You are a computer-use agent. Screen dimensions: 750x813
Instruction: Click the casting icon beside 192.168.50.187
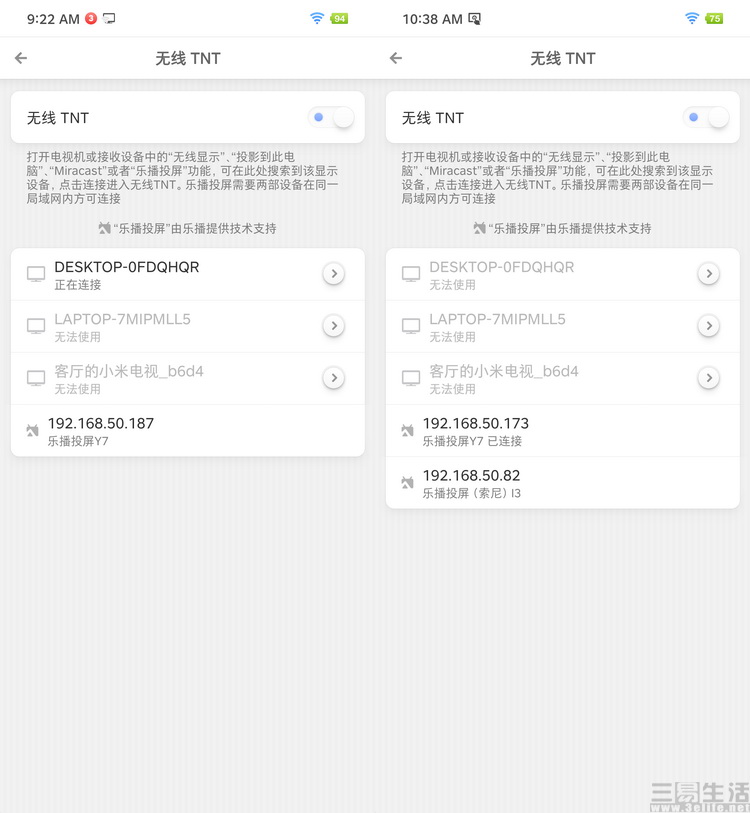point(30,430)
